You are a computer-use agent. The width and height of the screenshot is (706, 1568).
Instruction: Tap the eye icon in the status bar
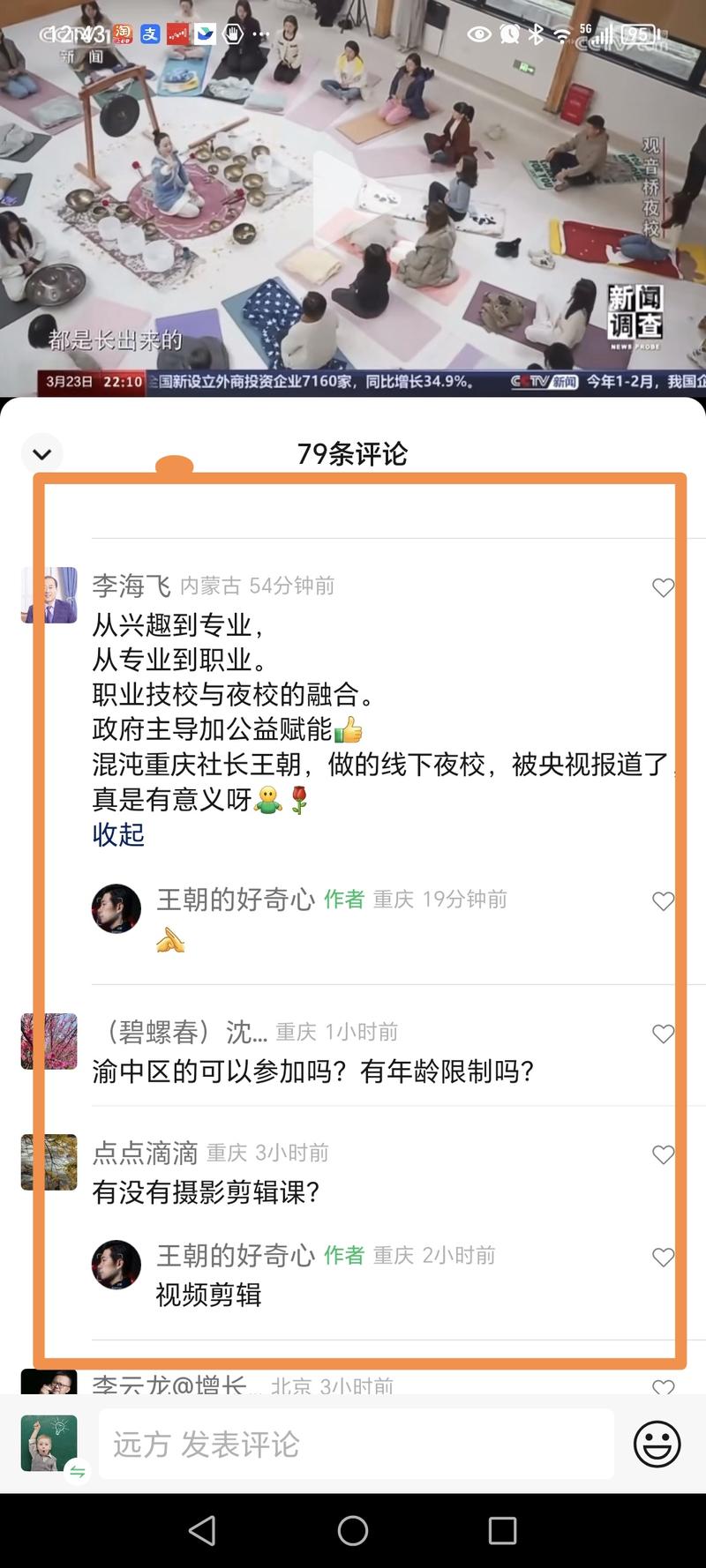[x=480, y=34]
